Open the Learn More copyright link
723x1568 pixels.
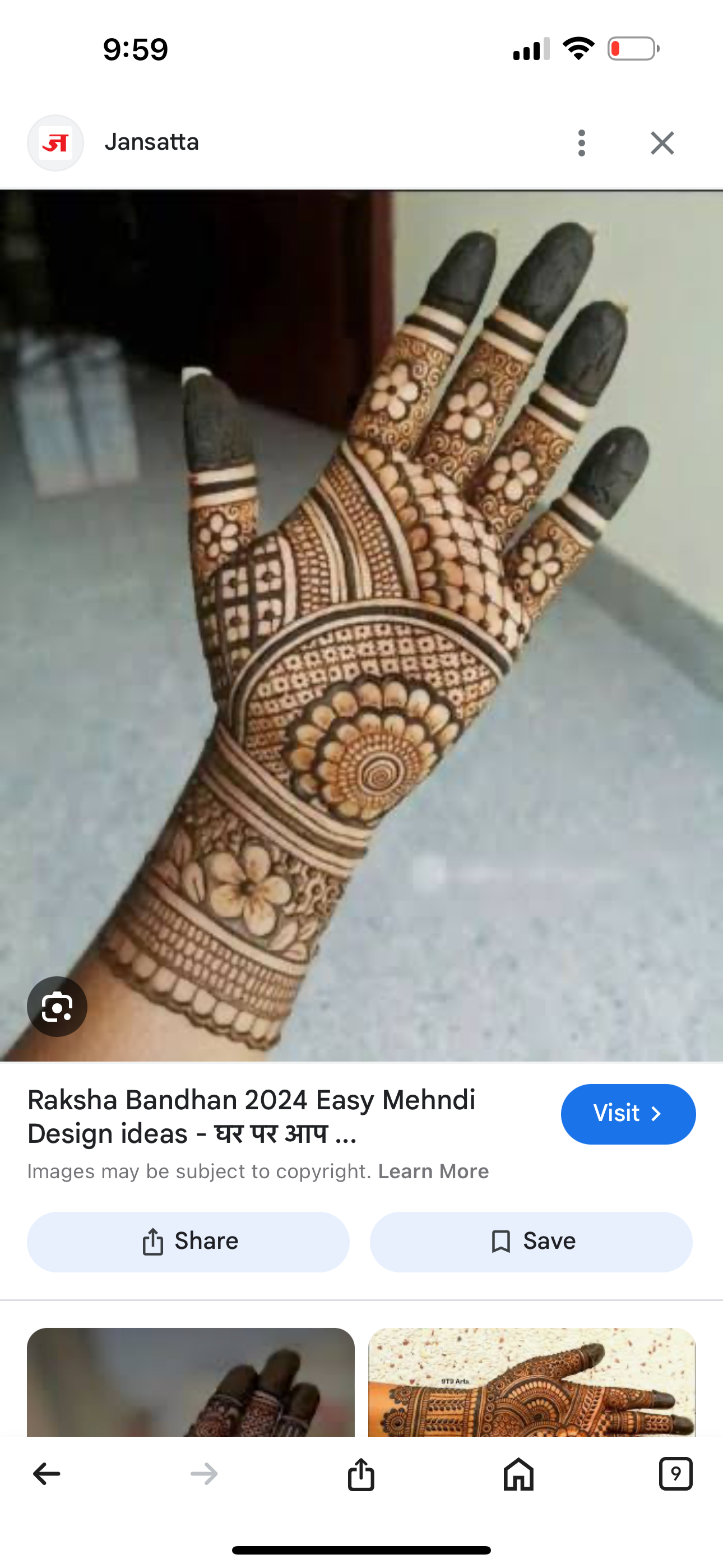coord(433,1172)
